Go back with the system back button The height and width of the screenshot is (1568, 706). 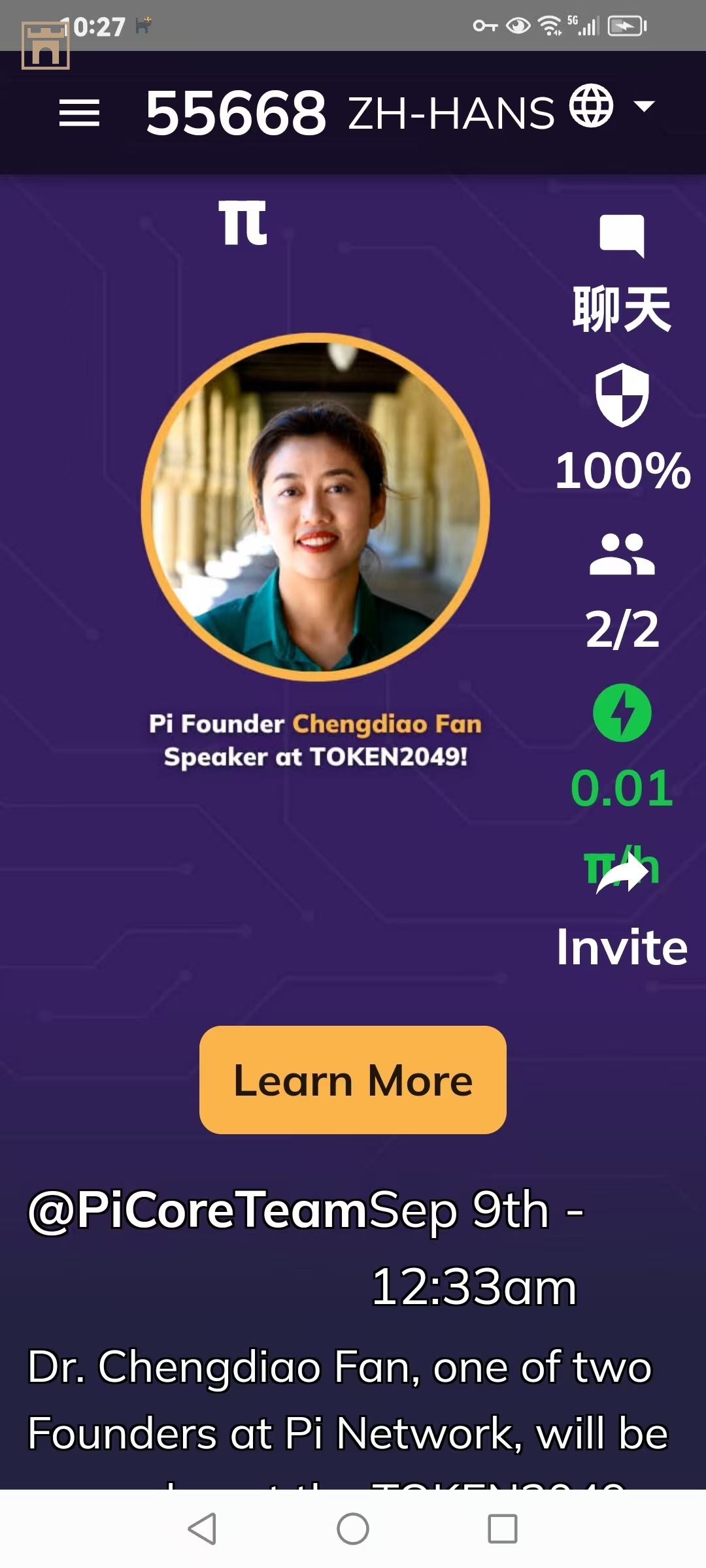coord(202,1529)
